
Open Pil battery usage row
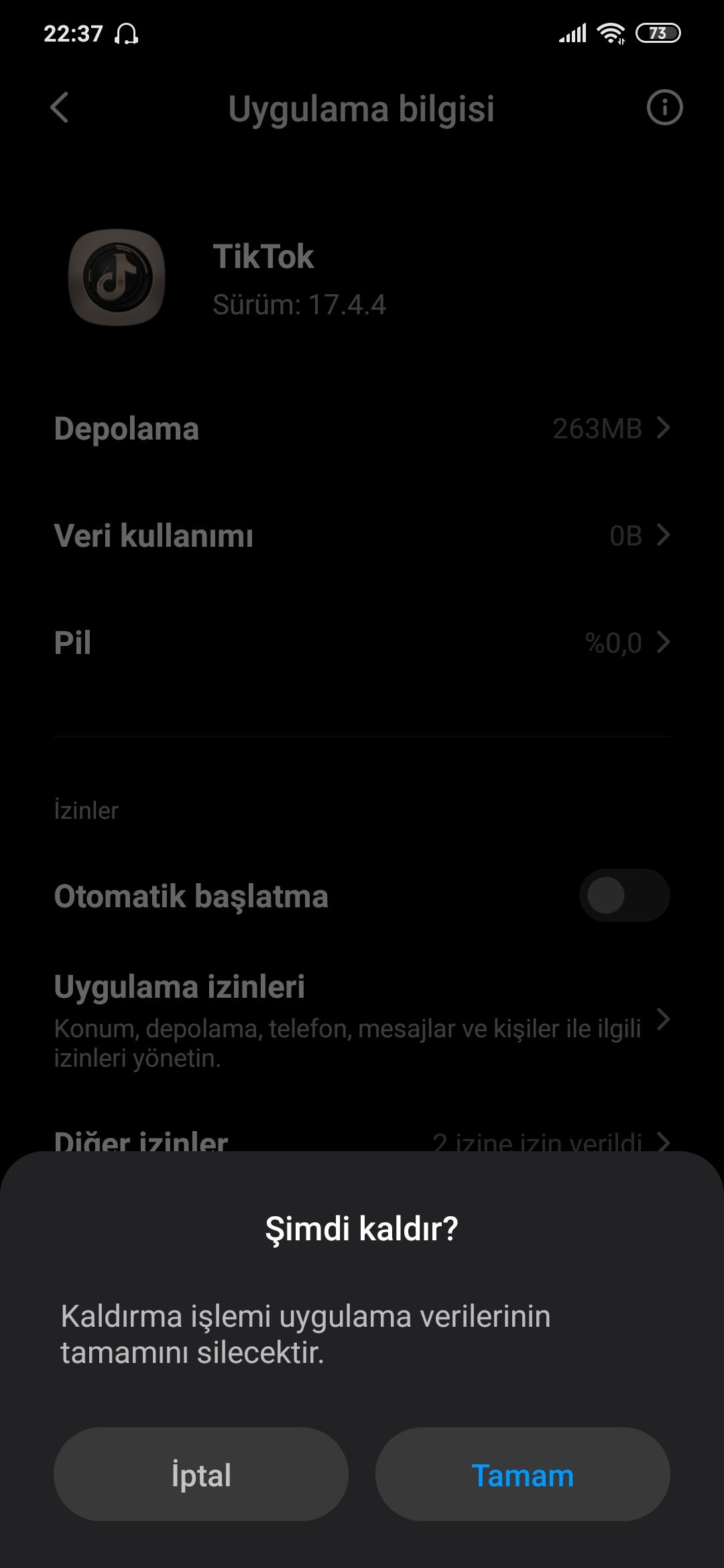[362, 643]
